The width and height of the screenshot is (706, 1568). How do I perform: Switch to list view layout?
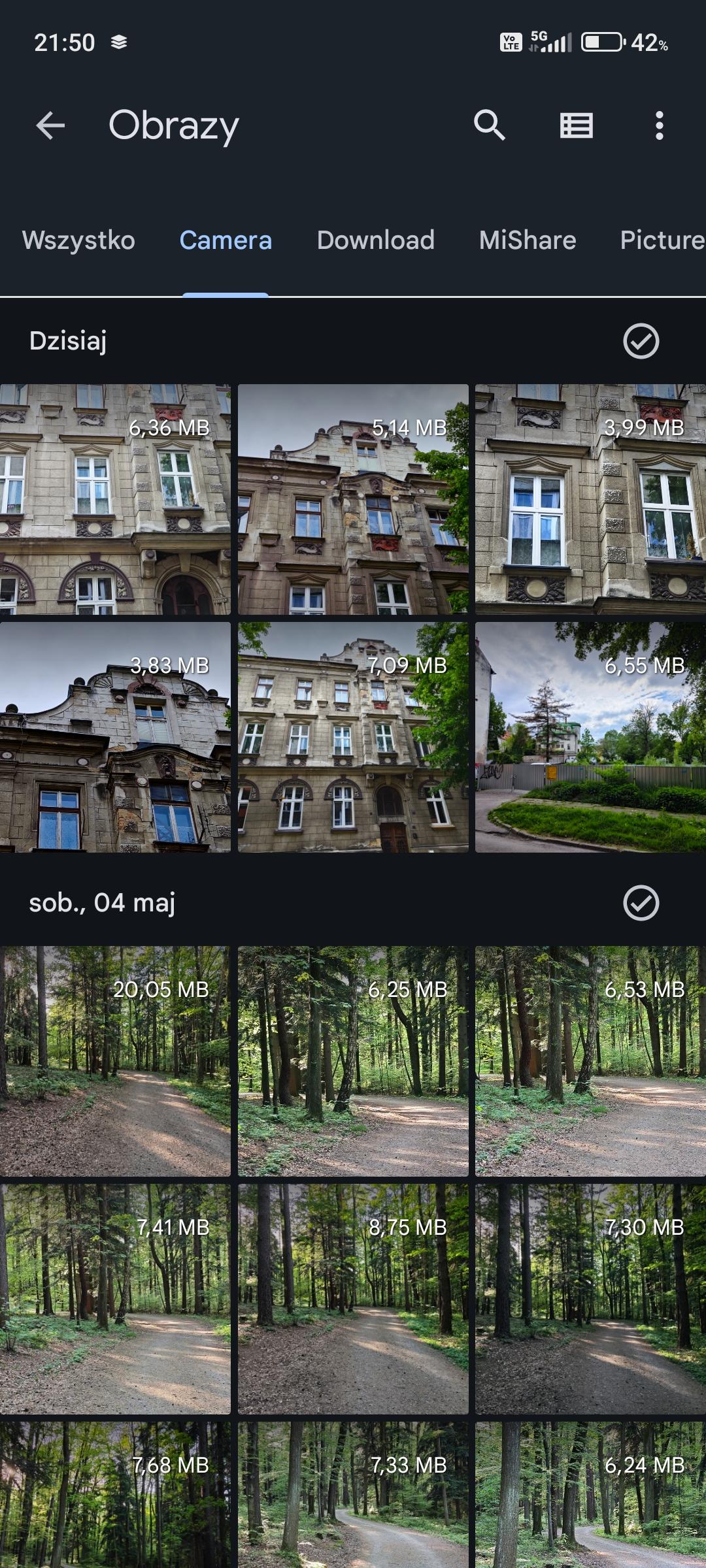point(576,125)
